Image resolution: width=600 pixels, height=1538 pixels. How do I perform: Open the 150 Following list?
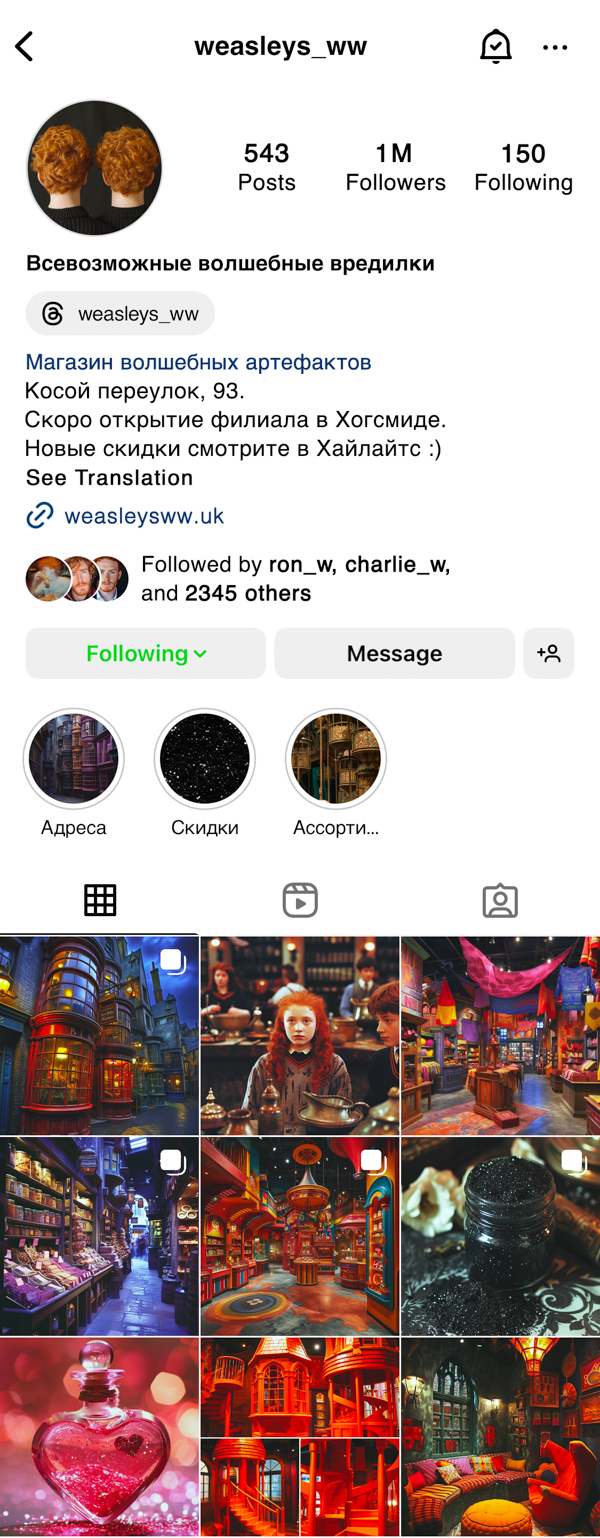click(523, 167)
